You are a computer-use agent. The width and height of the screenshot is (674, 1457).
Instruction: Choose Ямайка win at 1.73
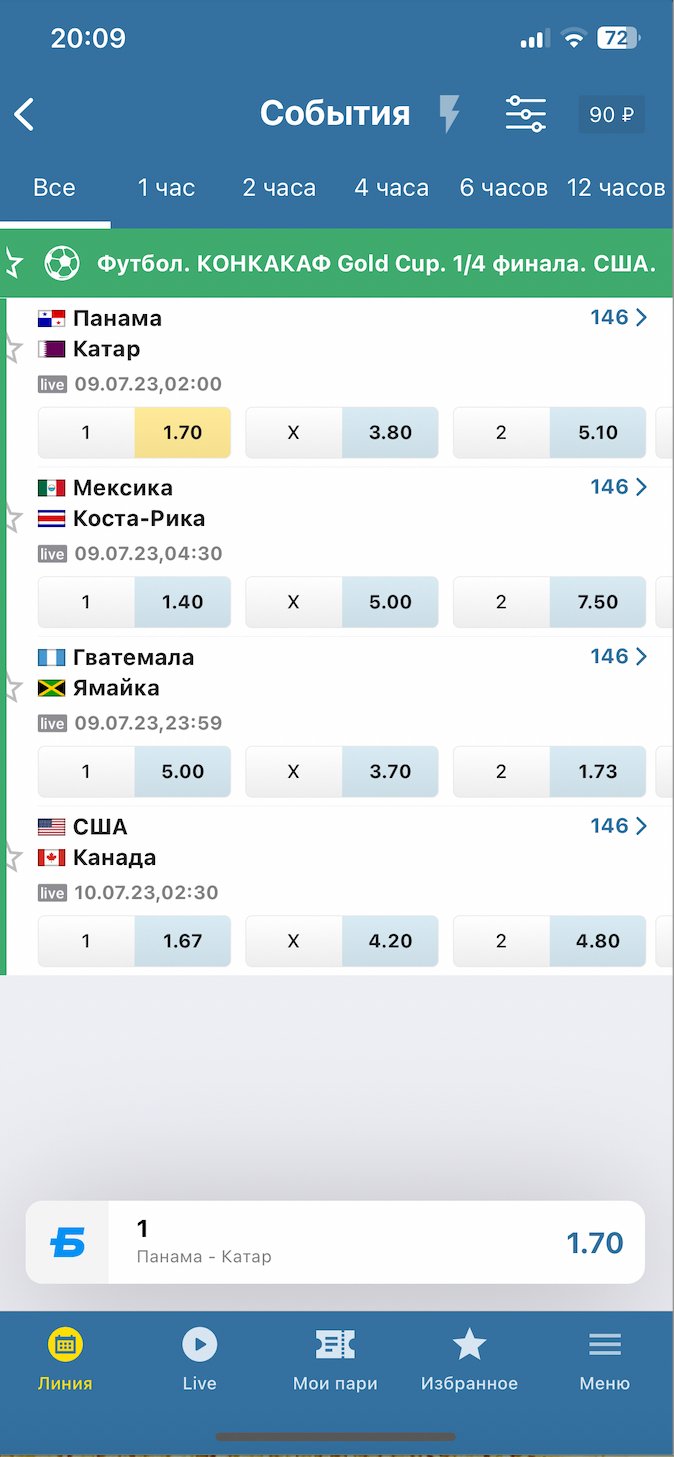point(549,772)
